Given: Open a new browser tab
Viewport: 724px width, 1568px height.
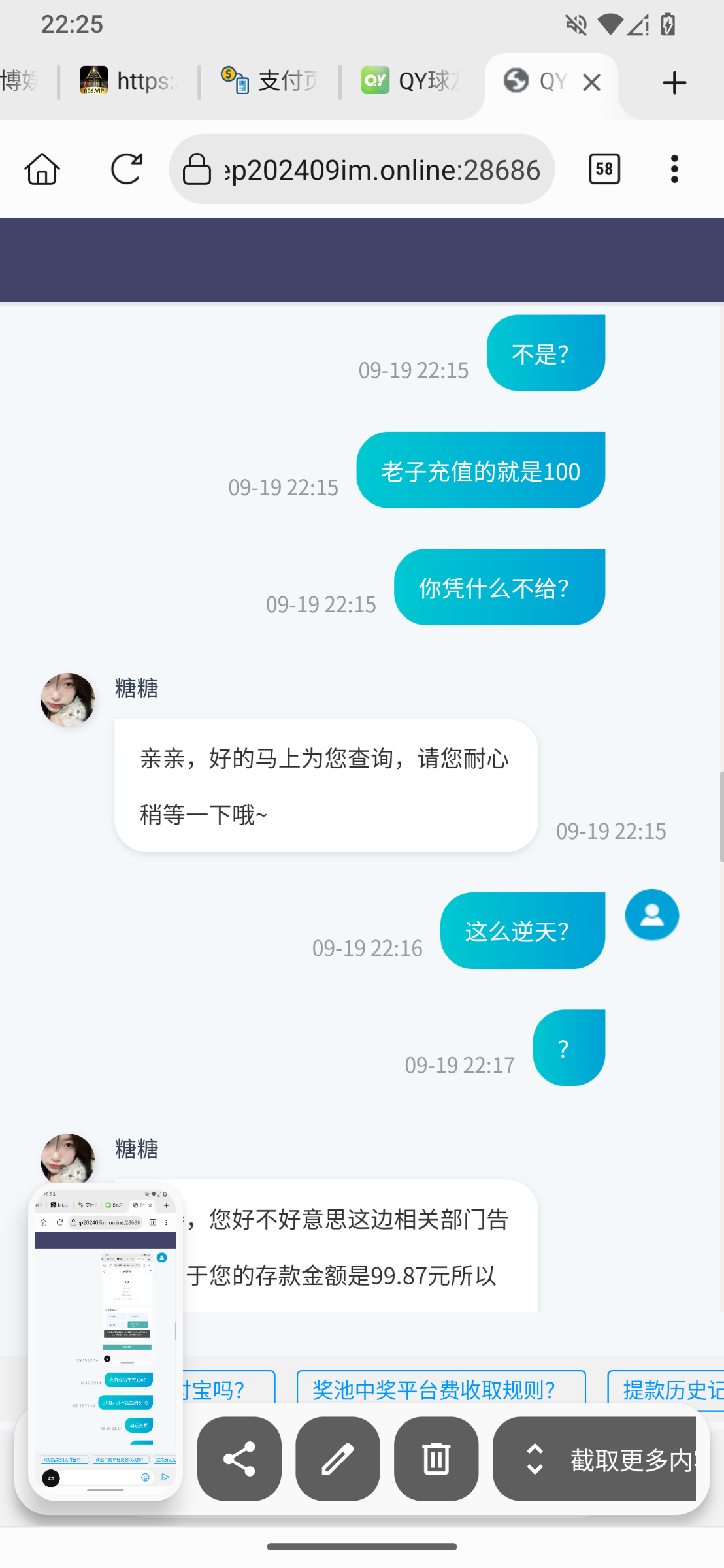Looking at the screenshot, I should 674,82.
